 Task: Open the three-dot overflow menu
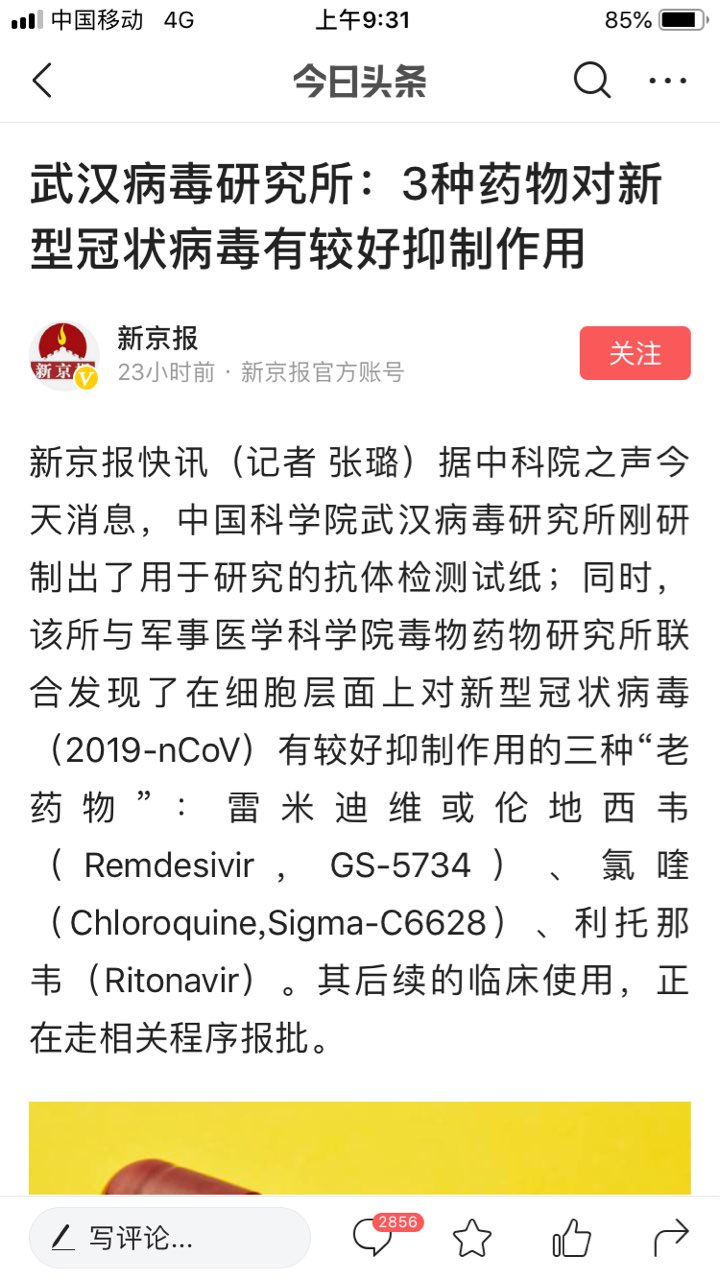[668, 81]
